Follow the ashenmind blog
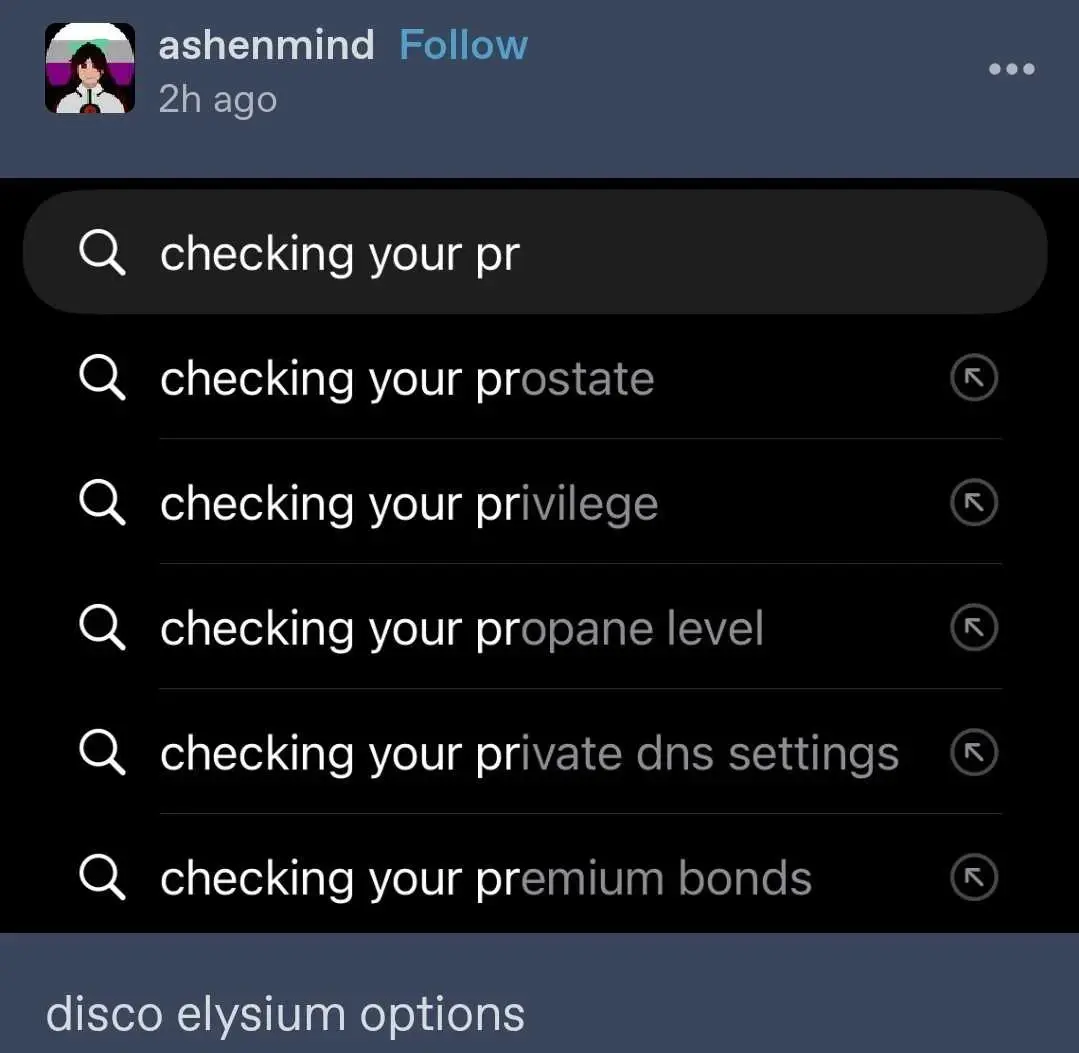Screen dimensions: 1079x1053 tap(463, 45)
